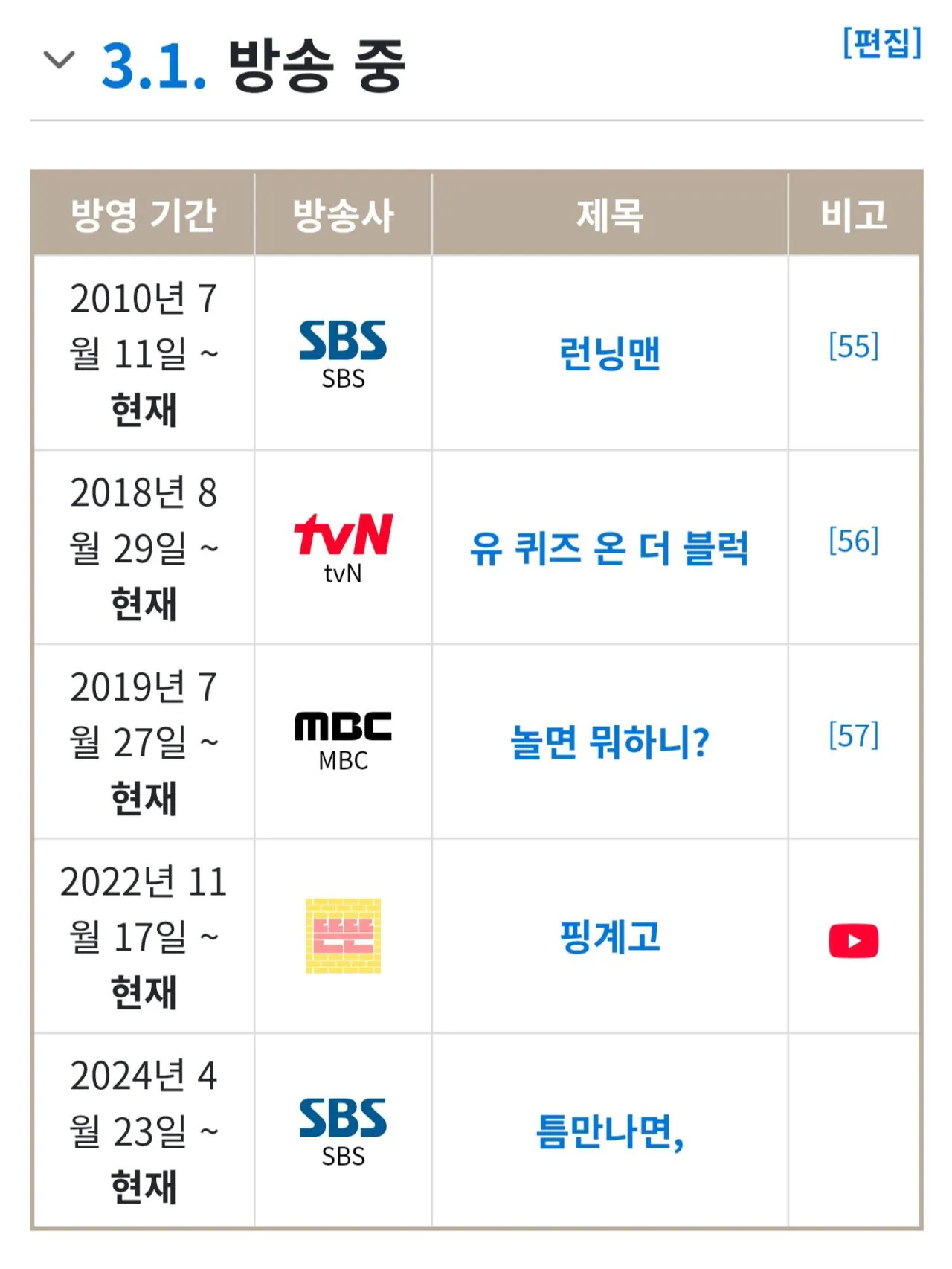952x1269 pixels.
Task: View footnote 56
Action: click(853, 542)
